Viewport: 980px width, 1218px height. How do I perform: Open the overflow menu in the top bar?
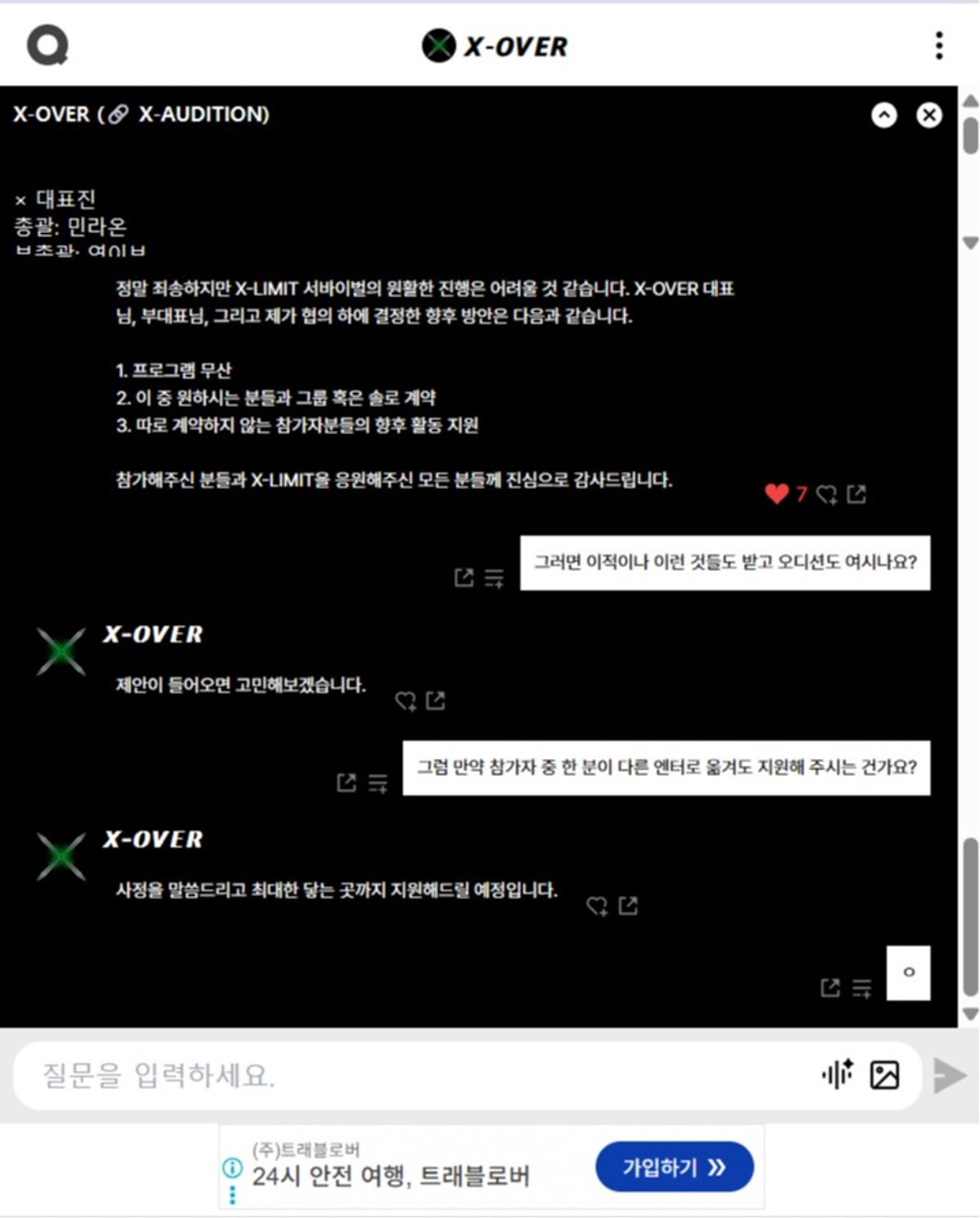pyautogui.click(x=939, y=46)
